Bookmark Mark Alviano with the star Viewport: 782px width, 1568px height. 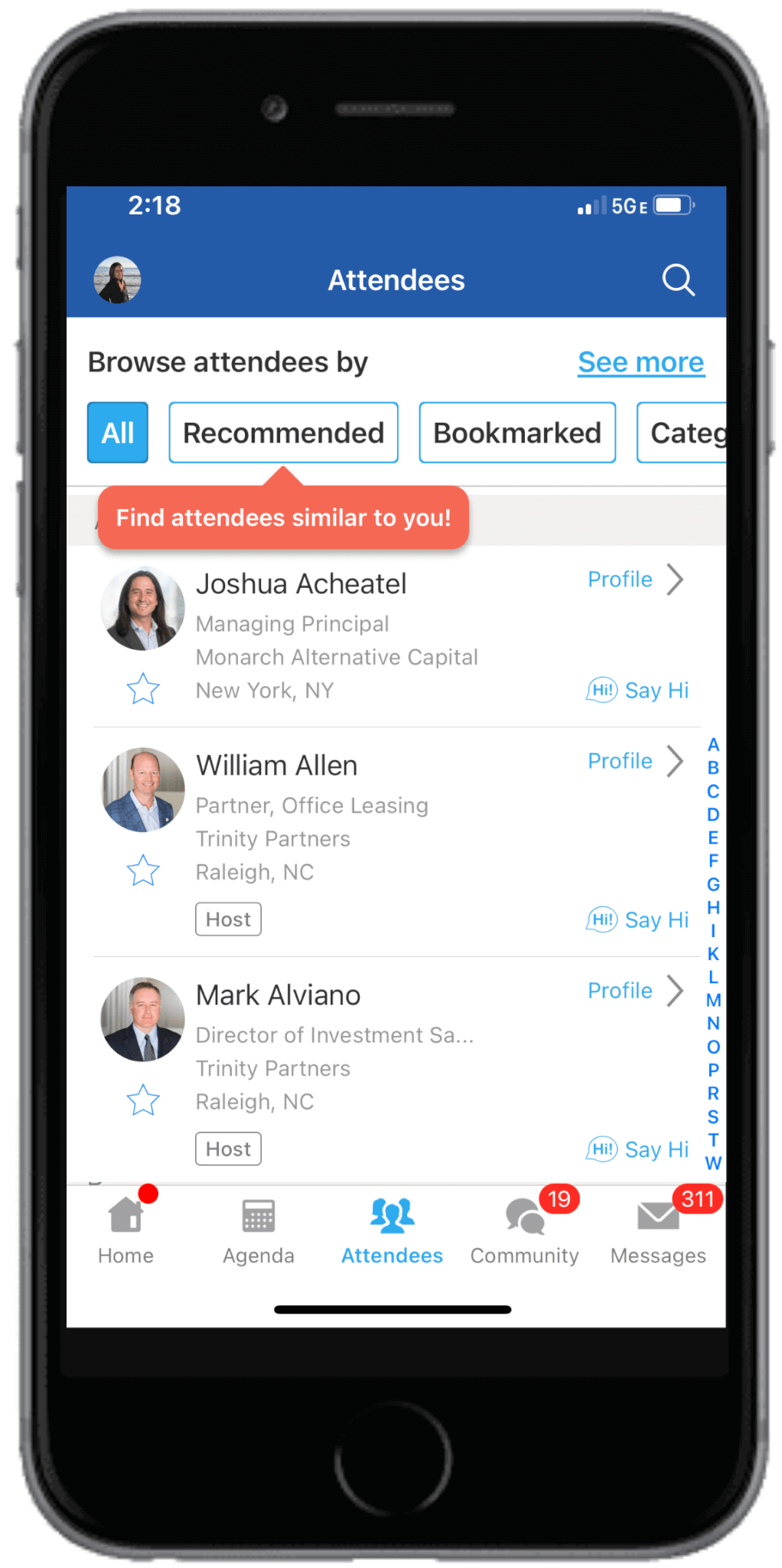tap(143, 1100)
